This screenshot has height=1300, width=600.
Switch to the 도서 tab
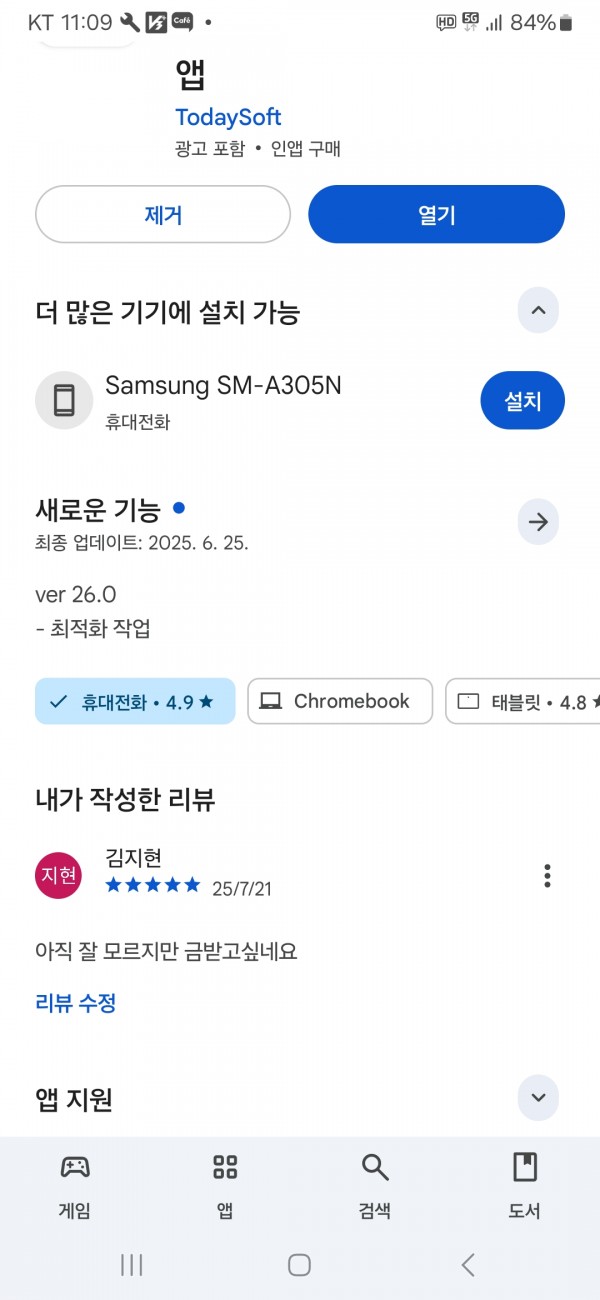click(x=525, y=1186)
